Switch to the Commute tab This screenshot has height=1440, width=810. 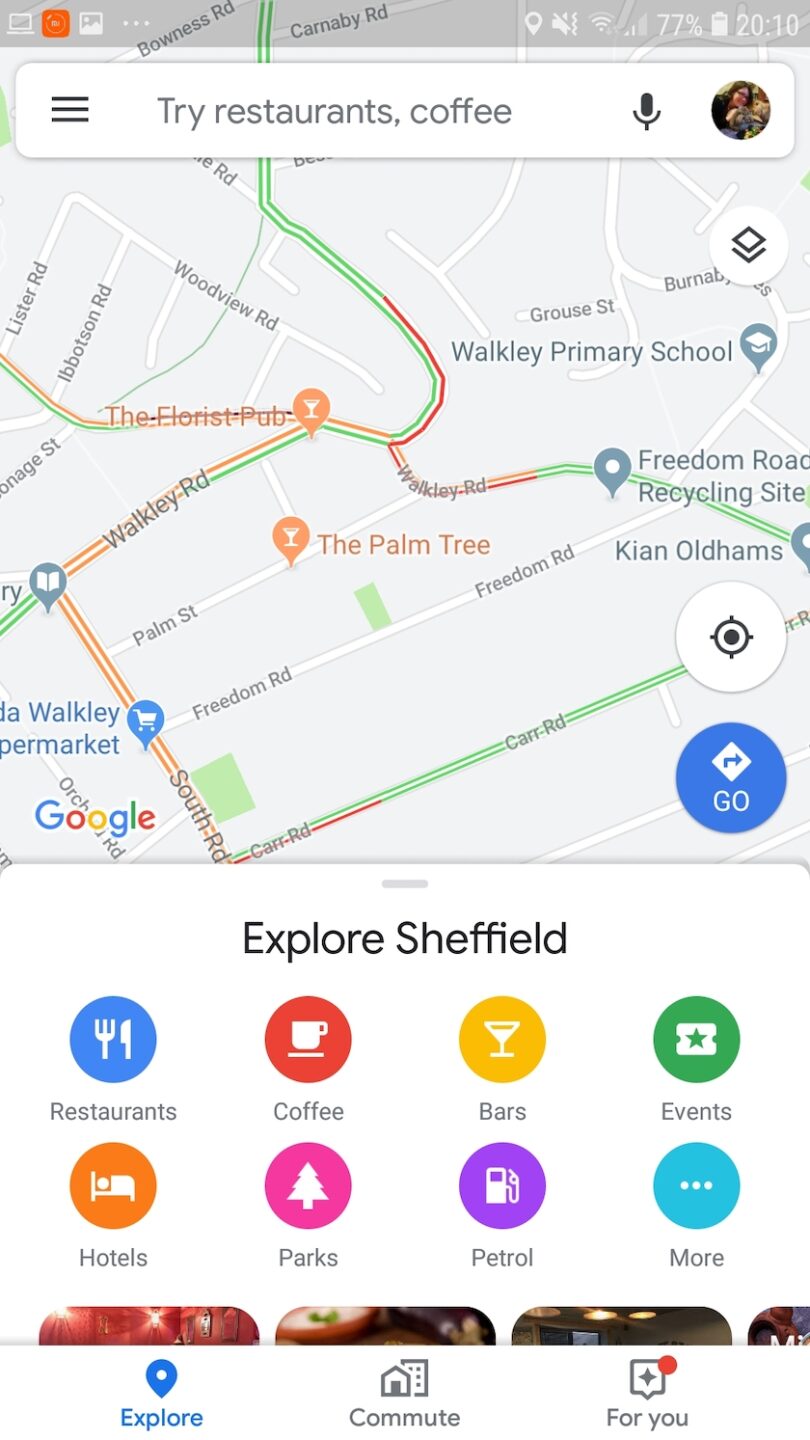coord(404,1394)
